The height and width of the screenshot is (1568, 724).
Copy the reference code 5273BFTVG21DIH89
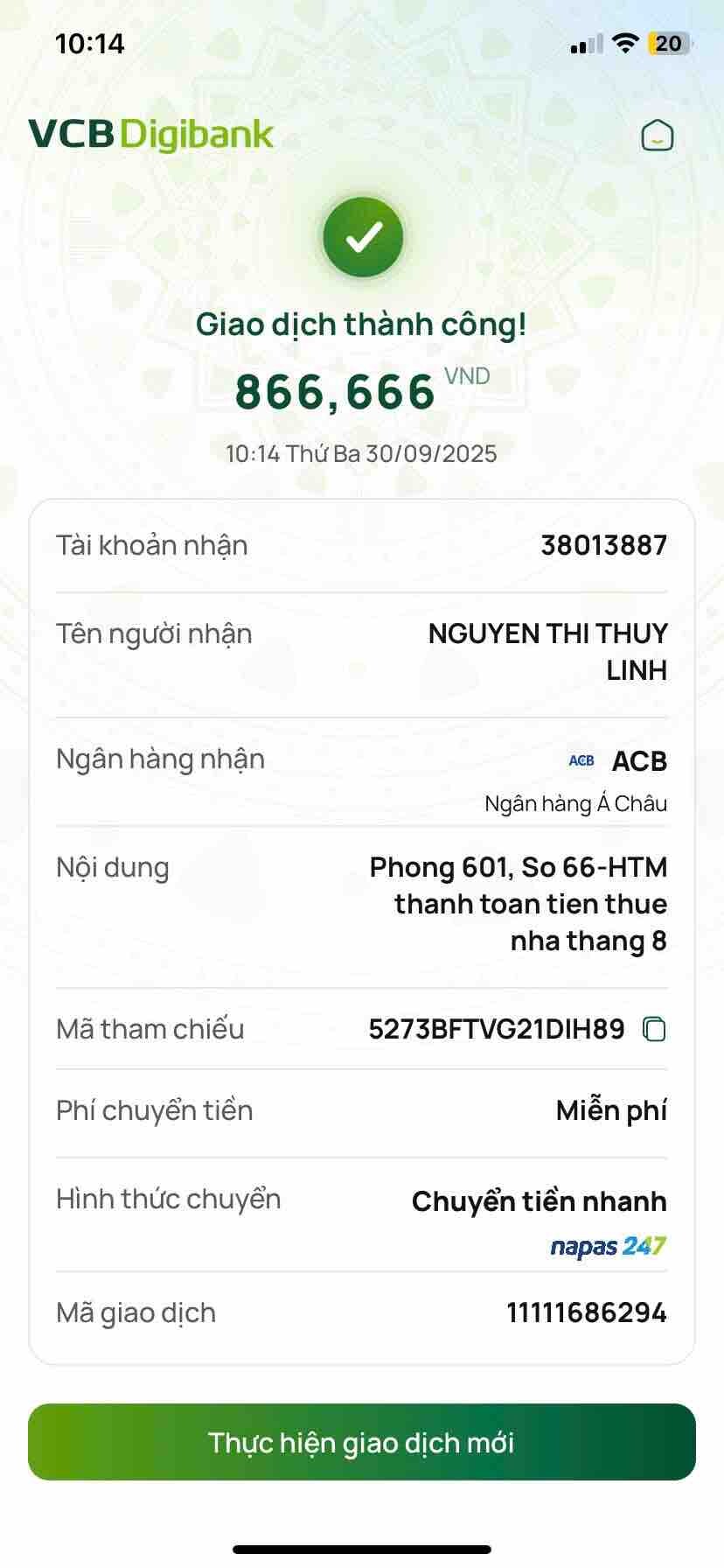coord(654,1029)
